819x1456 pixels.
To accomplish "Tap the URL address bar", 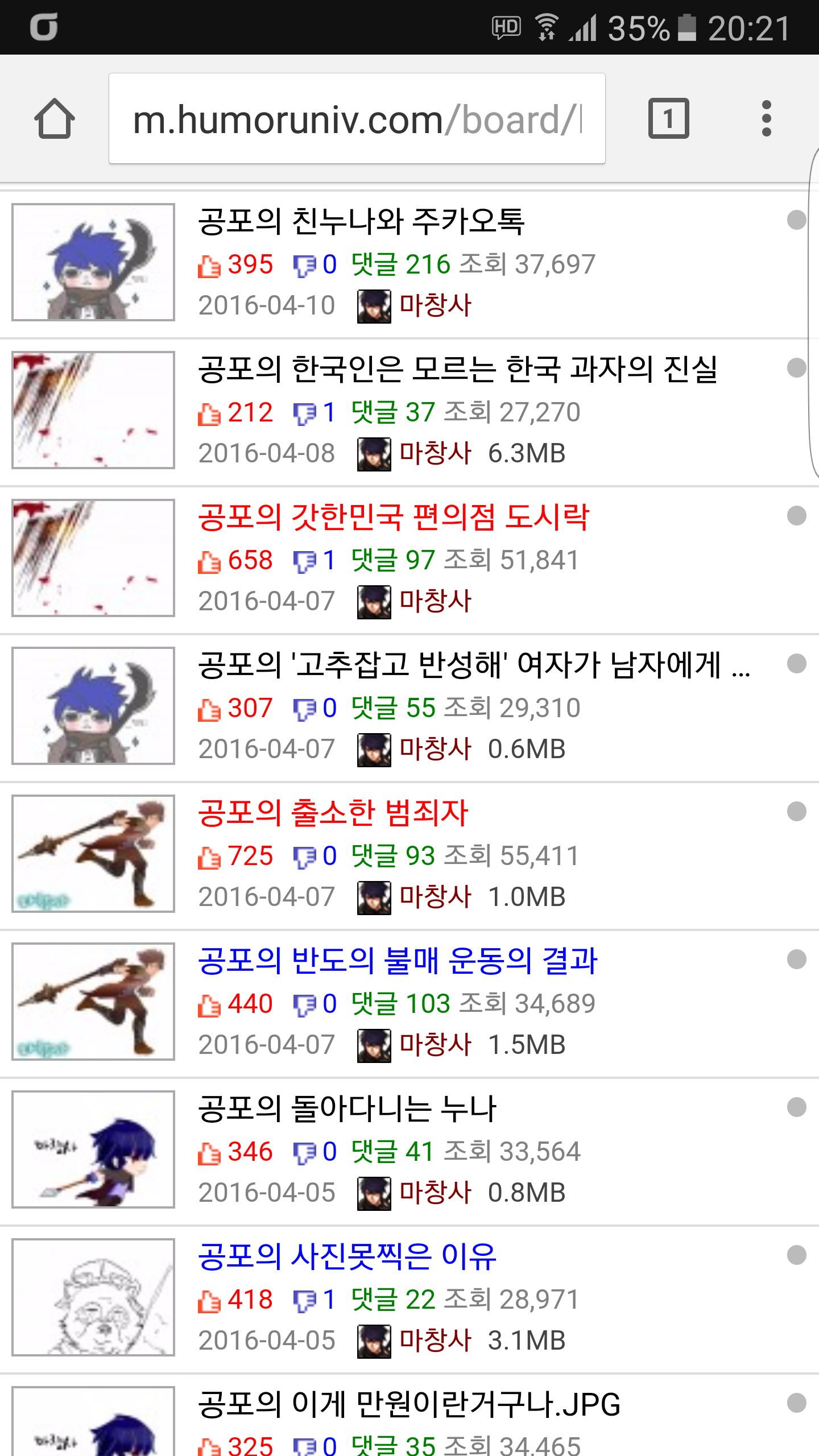I will 357,119.
